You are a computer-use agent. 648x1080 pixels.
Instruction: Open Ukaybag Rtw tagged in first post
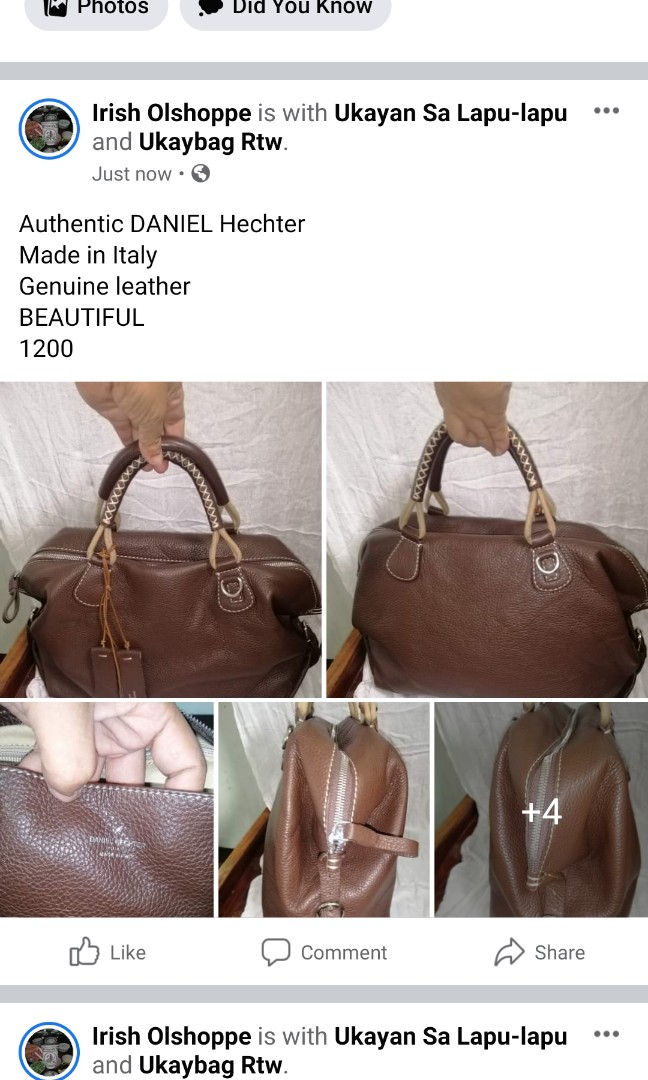click(210, 142)
